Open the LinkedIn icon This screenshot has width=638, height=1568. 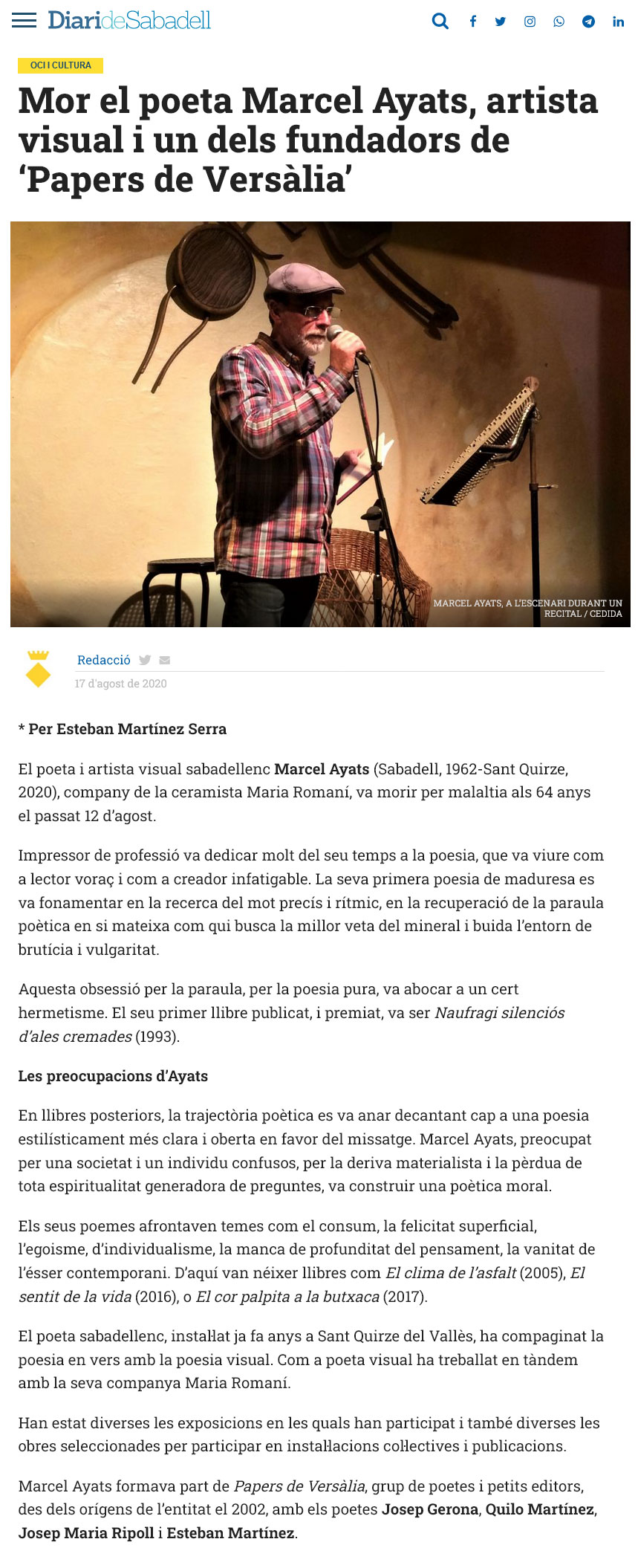pos(618,22)
